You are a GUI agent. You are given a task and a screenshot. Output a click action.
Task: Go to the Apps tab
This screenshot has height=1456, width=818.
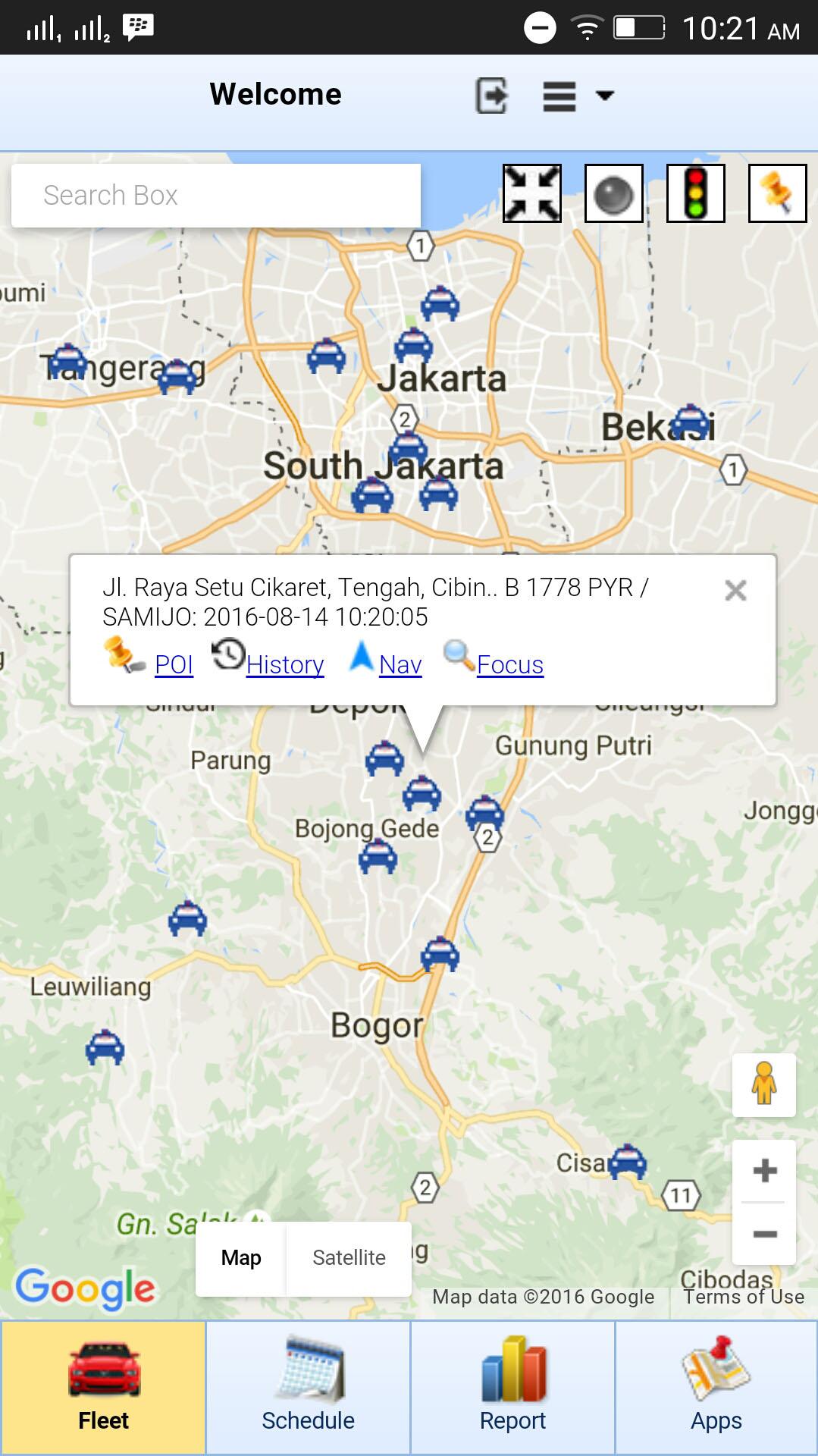tap(716, 1388)
